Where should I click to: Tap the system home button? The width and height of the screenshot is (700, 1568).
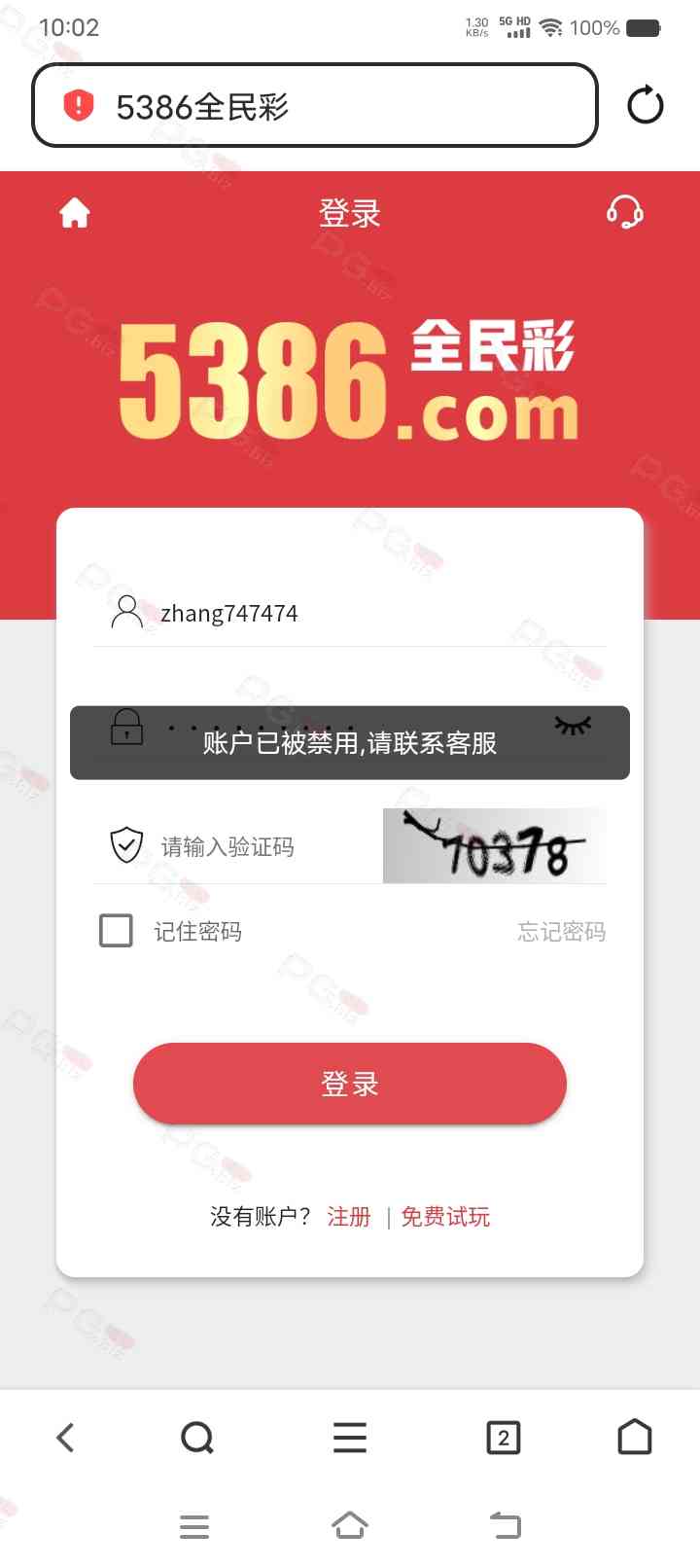pos(349,1525)
